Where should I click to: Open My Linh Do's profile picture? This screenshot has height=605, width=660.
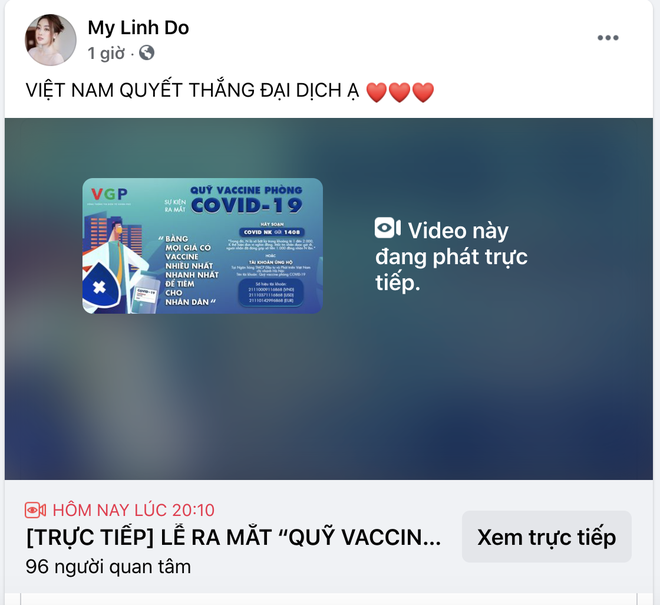(x=51, y=40)
